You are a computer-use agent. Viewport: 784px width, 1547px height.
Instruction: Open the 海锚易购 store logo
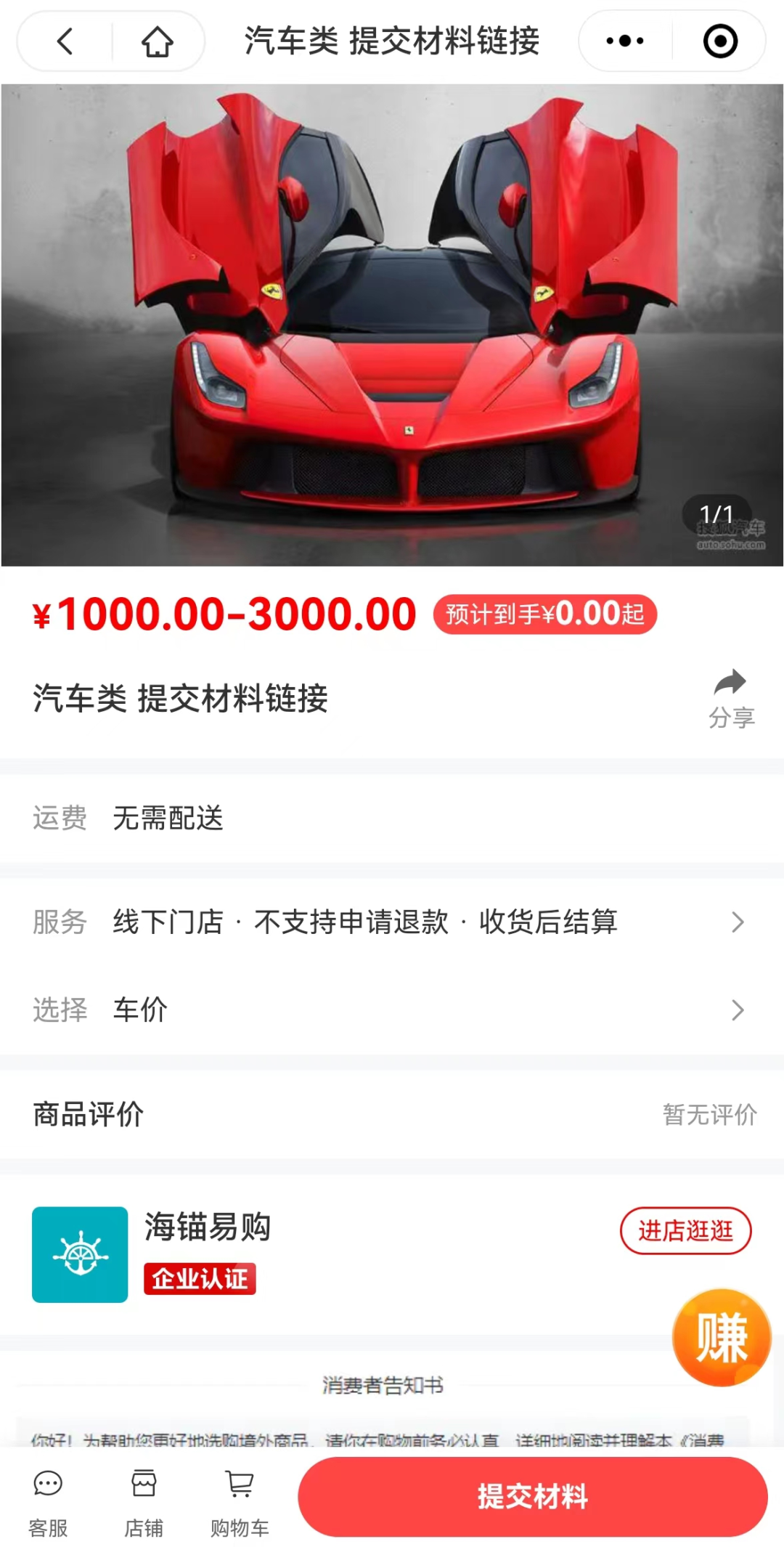(80, 1254)
